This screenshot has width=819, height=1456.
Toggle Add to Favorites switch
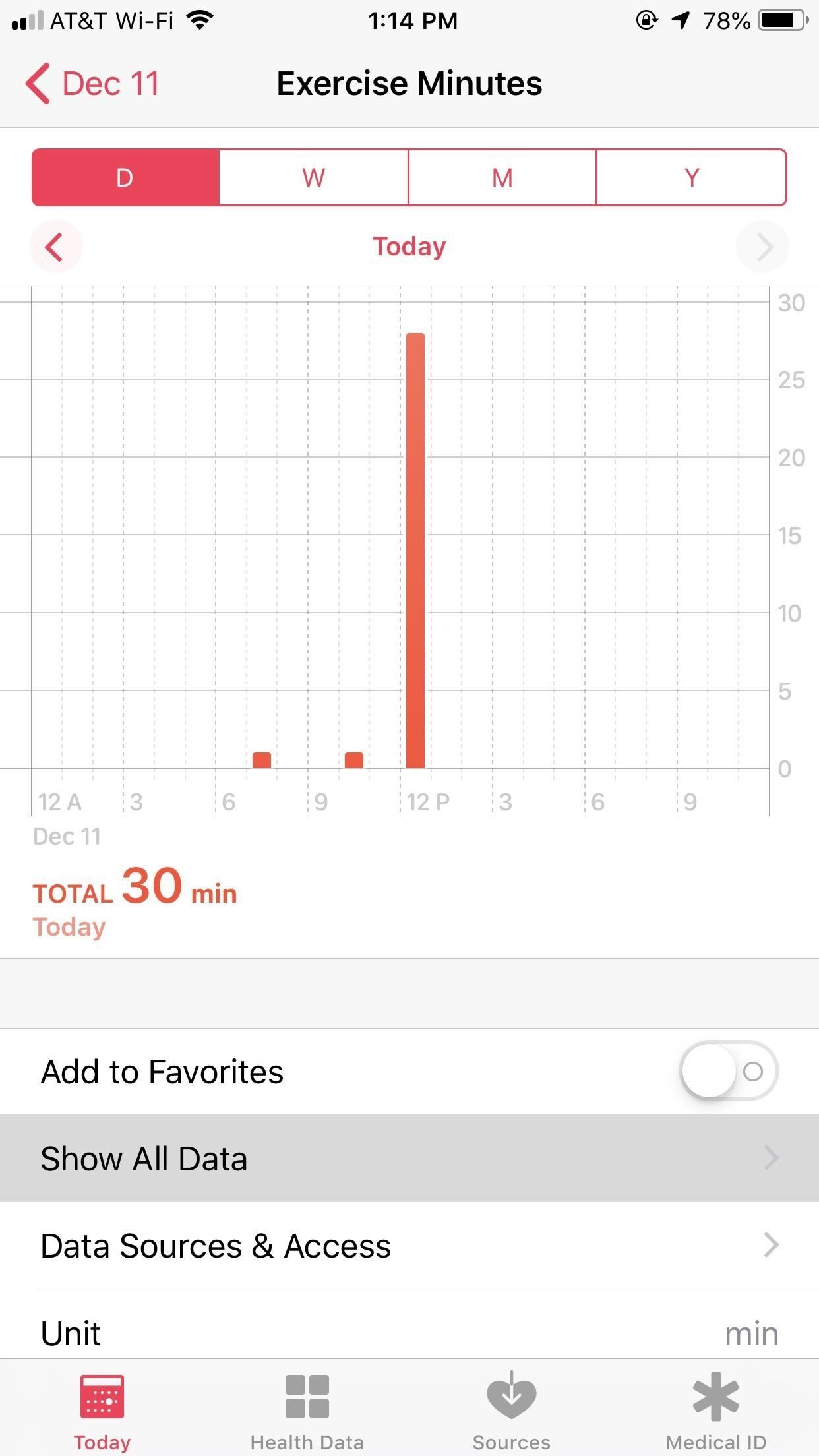729,1071
